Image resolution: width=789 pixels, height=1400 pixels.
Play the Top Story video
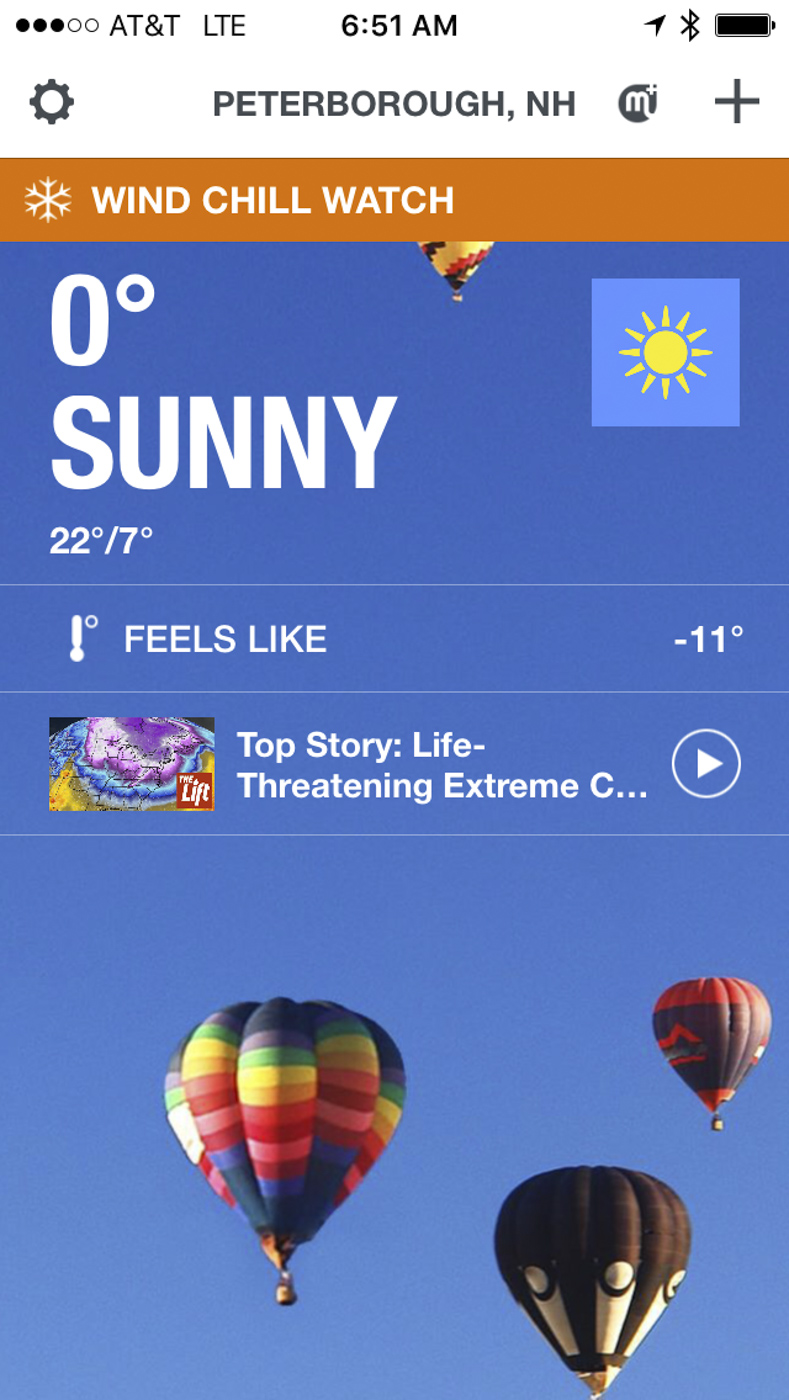click(706, 764)
